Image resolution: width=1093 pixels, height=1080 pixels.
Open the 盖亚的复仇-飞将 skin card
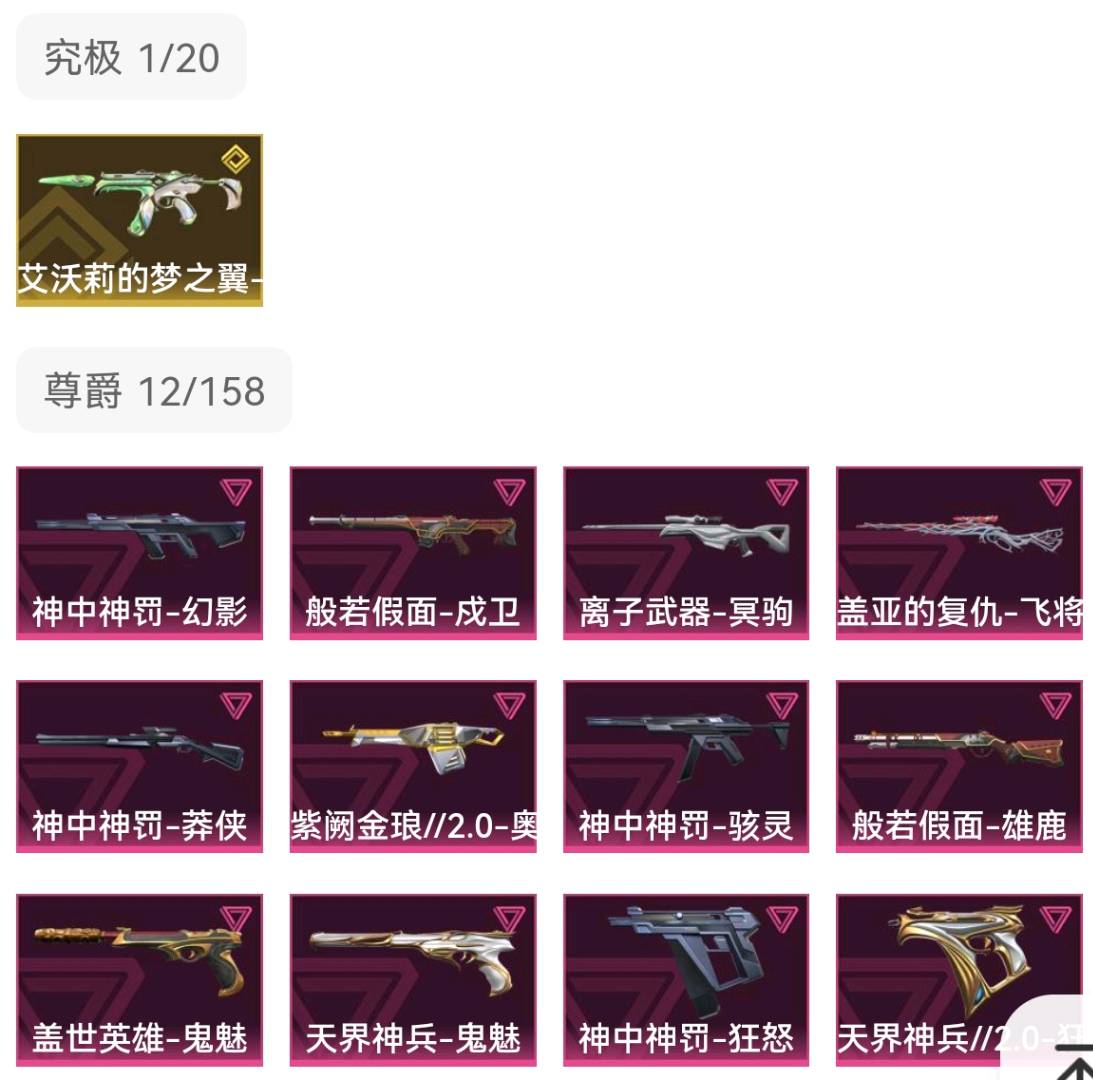(x=959, y=552)
